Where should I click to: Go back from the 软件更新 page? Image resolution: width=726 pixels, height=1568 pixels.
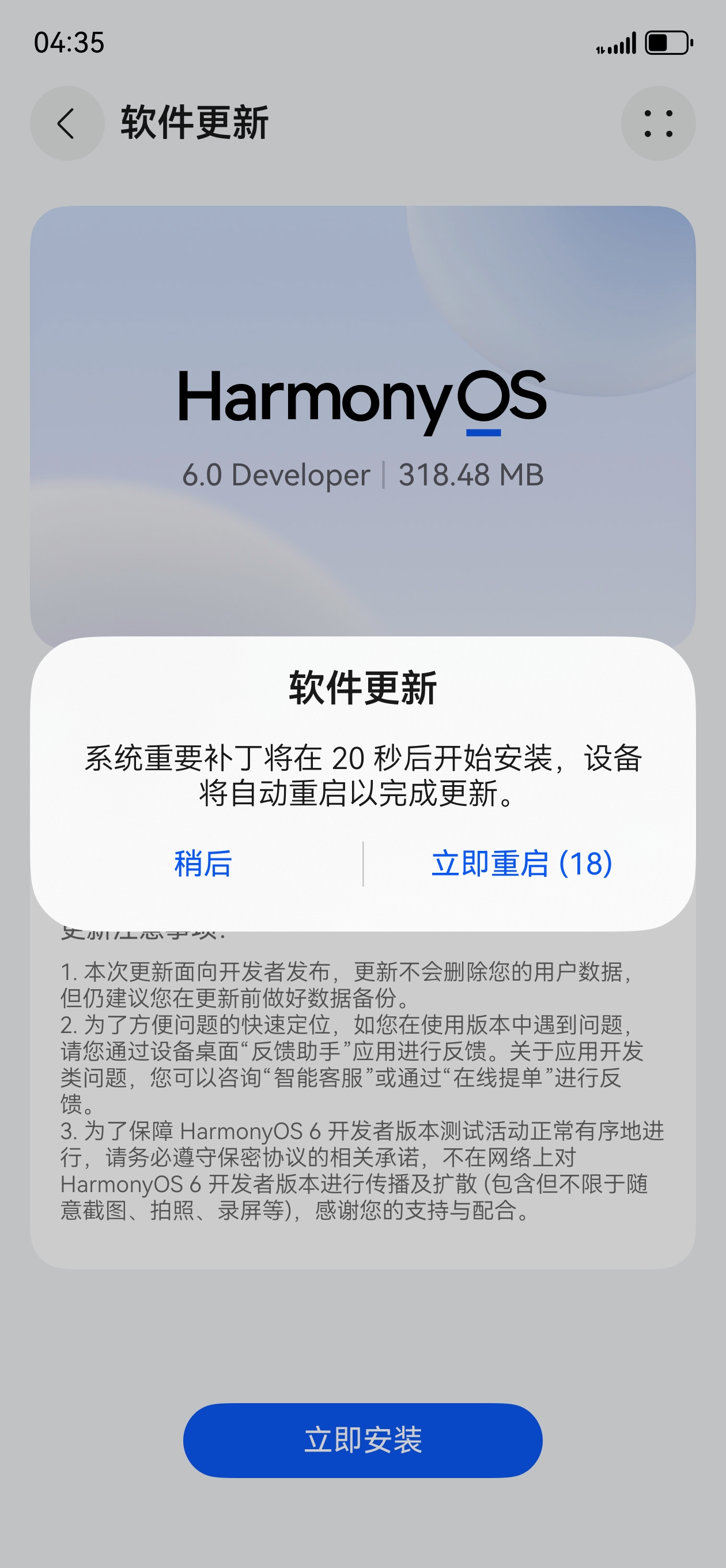click(67, 123)
